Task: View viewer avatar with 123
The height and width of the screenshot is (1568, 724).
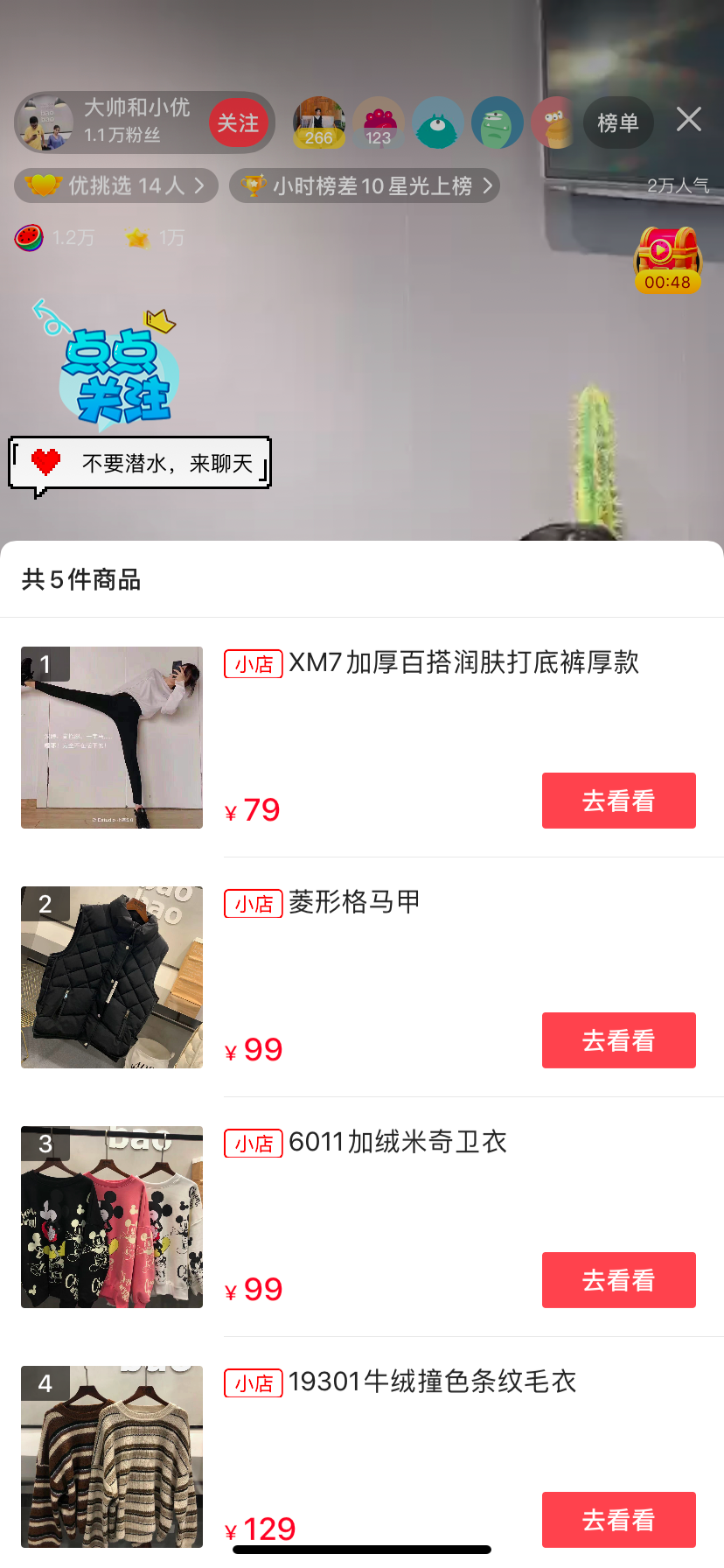Action: pyautogui.click(x=379, y=122)
